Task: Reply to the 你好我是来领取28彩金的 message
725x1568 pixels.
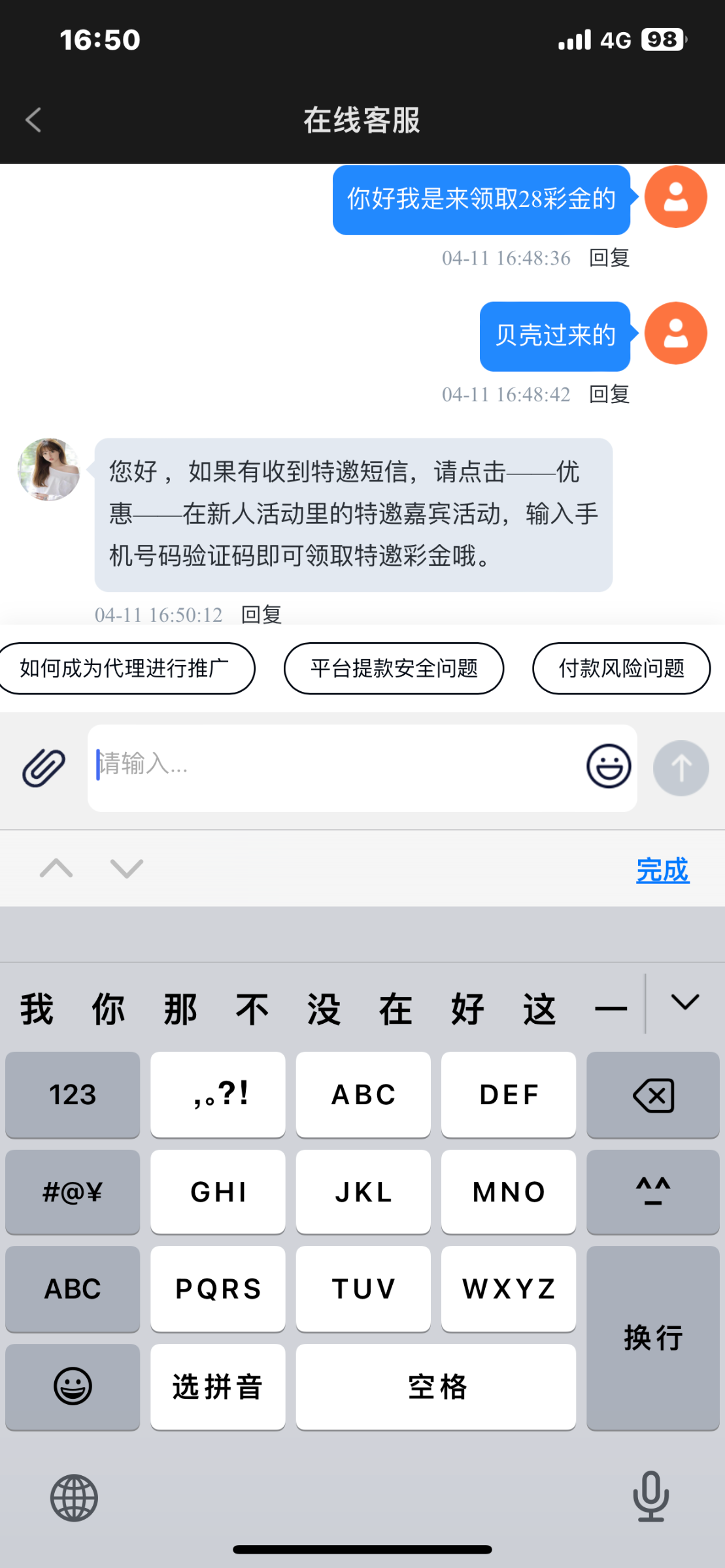Action: [x=609, y=258]
